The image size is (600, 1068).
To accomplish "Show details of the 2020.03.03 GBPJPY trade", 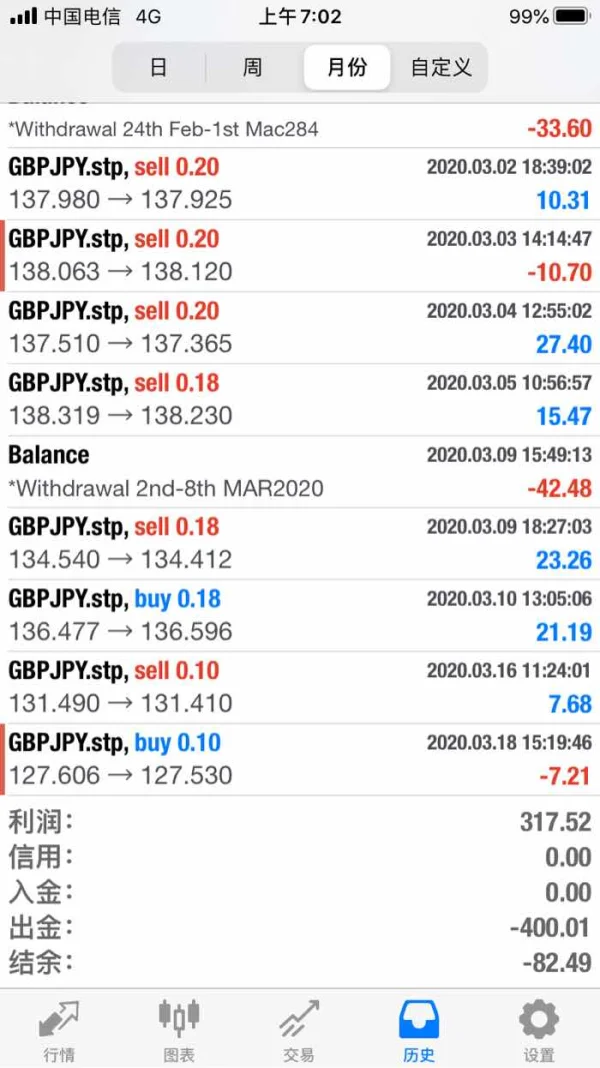I will coord(300,256).
